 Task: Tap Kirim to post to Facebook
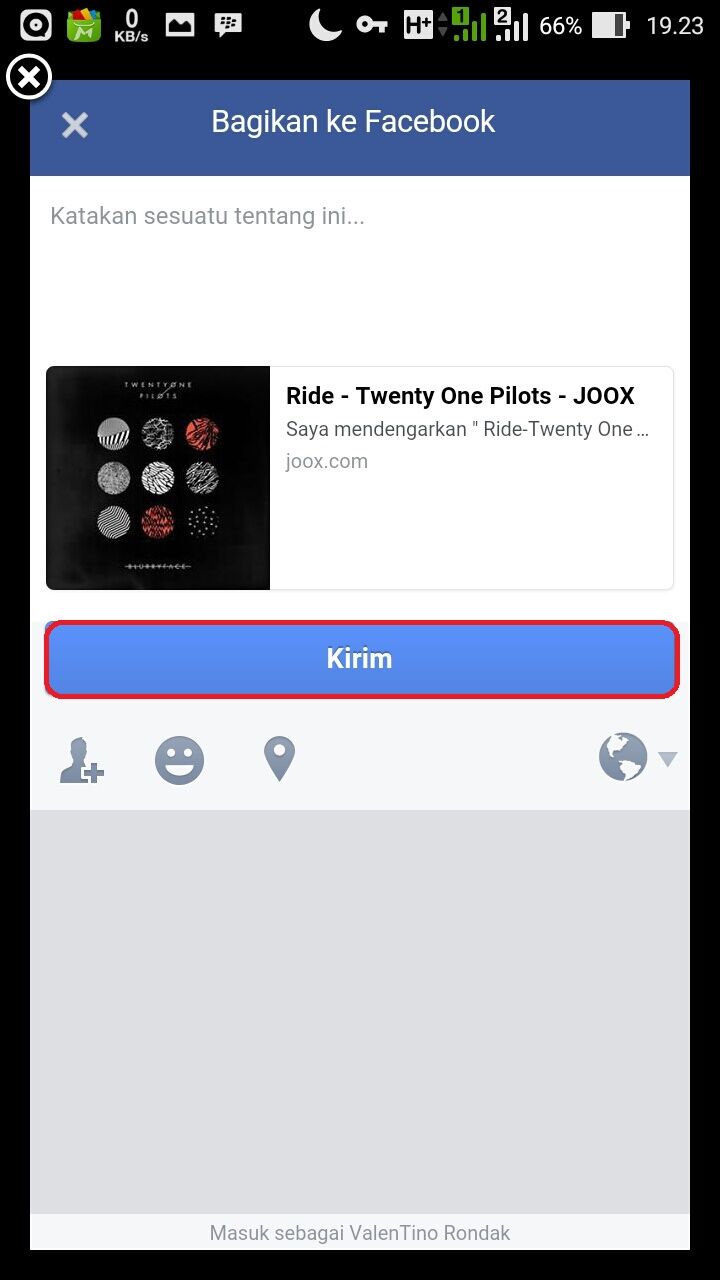pyautogui.click(x=361, y=659)
